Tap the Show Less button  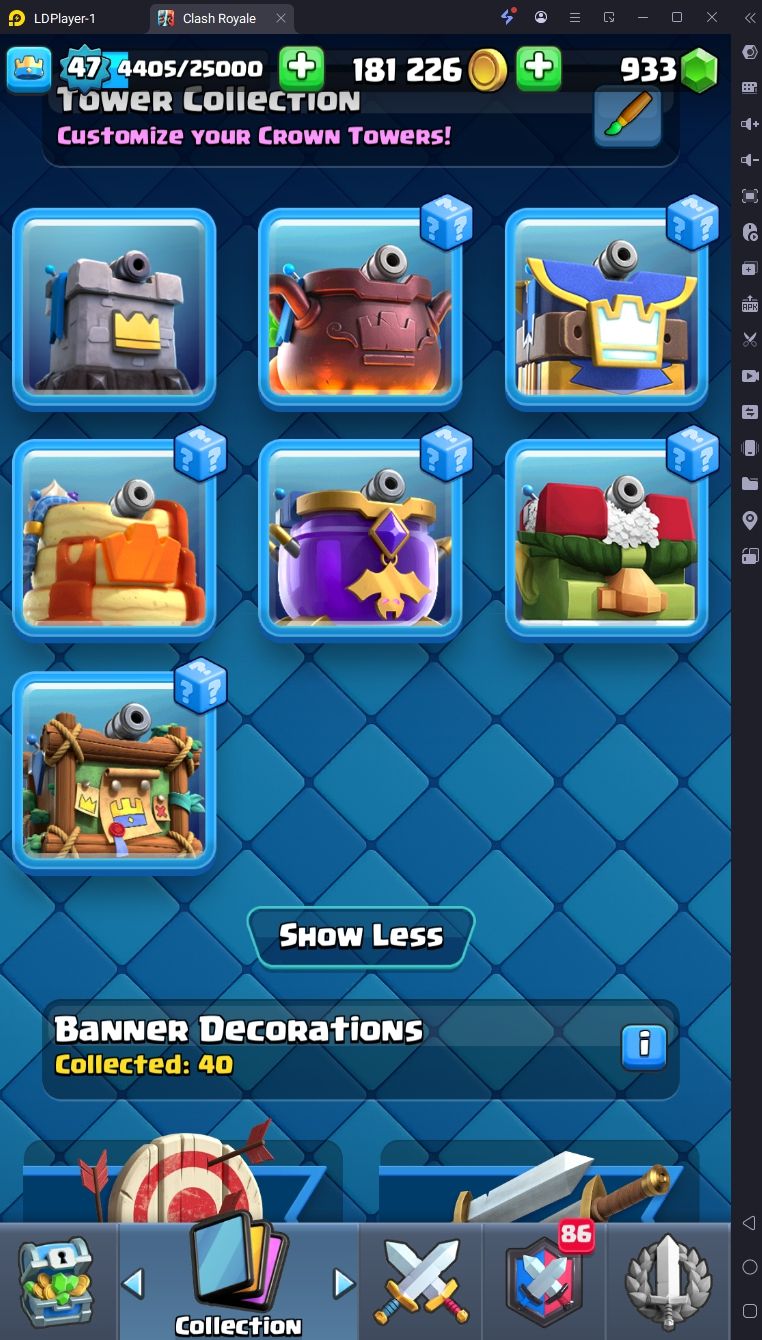tap(360, 936)
